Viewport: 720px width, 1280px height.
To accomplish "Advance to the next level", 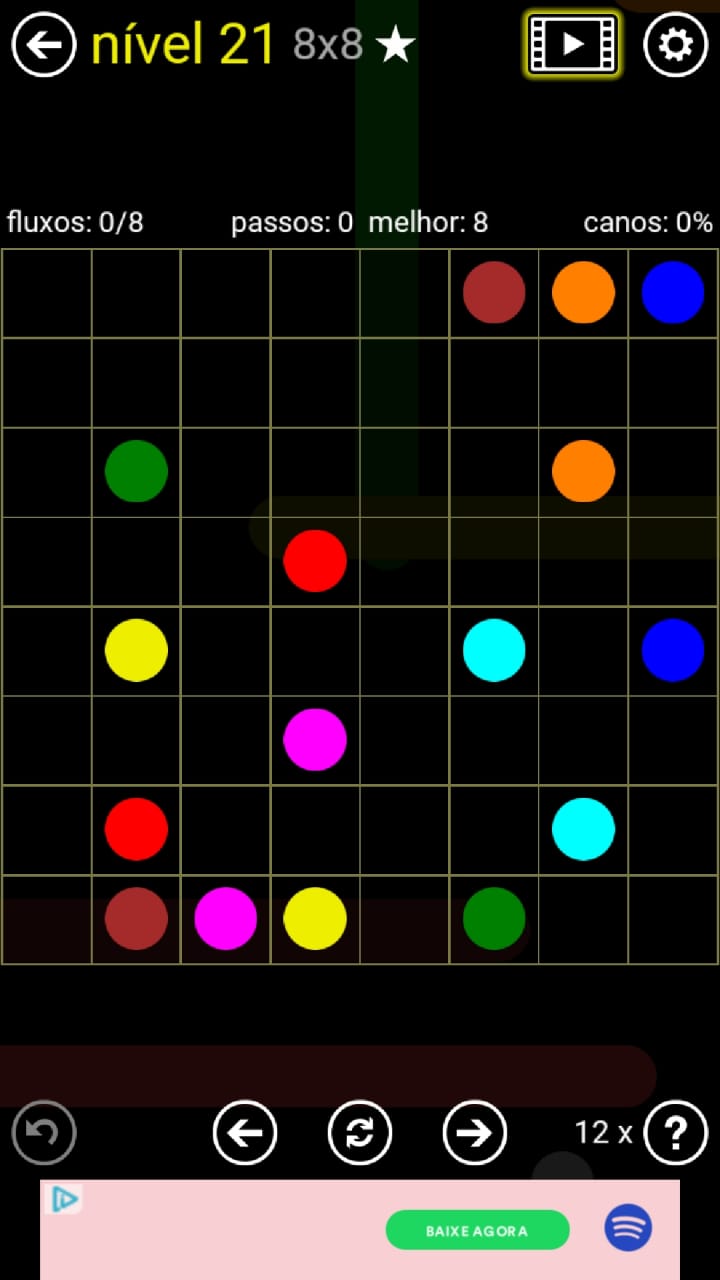I will coord(475,1133).
